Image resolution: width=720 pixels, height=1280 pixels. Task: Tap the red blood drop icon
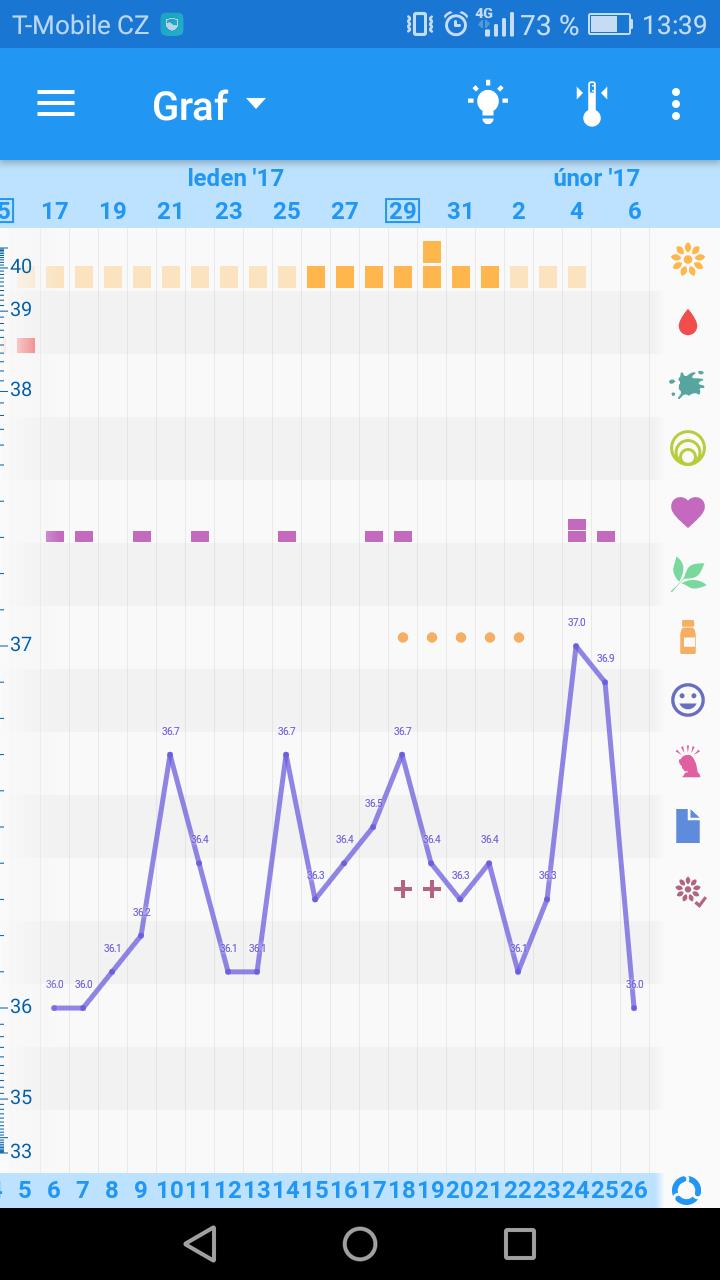click(x=688, y=322)
